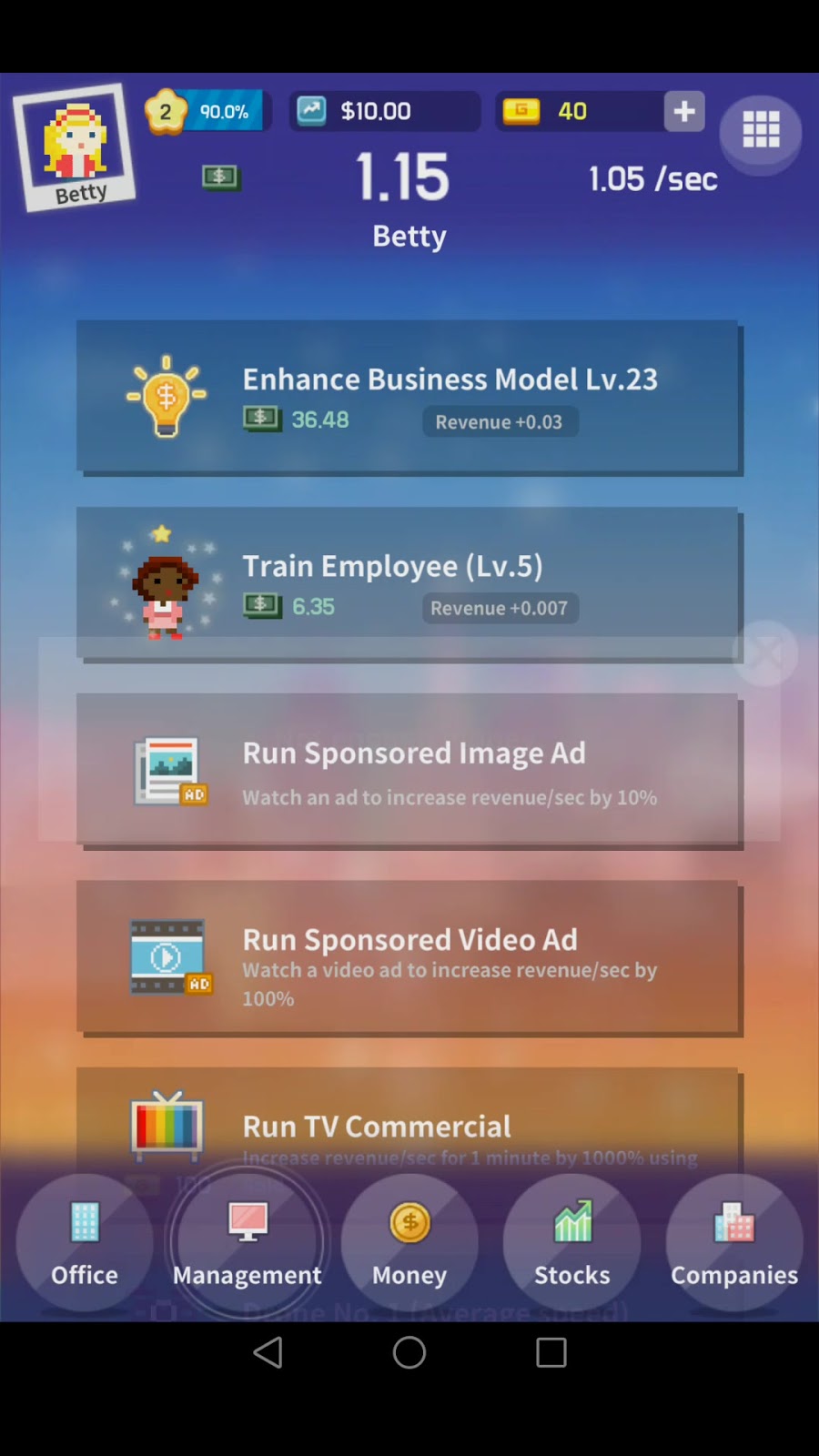Run Sponsored Video Ad
Image resolution: width=819 pixels, height=1456 pixels.
(408, 957)
